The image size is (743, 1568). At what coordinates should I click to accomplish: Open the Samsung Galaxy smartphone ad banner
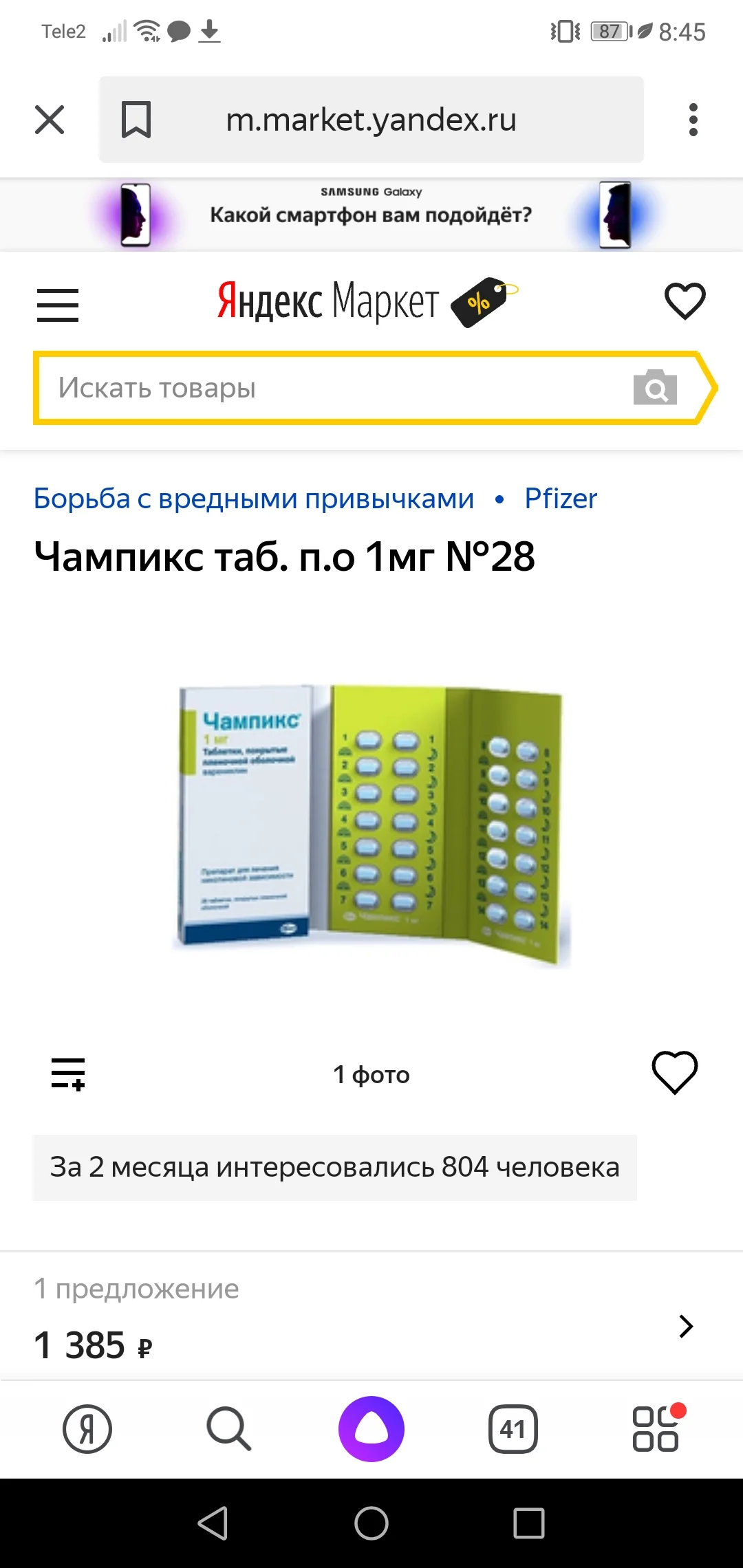click(x=371, y=215)
